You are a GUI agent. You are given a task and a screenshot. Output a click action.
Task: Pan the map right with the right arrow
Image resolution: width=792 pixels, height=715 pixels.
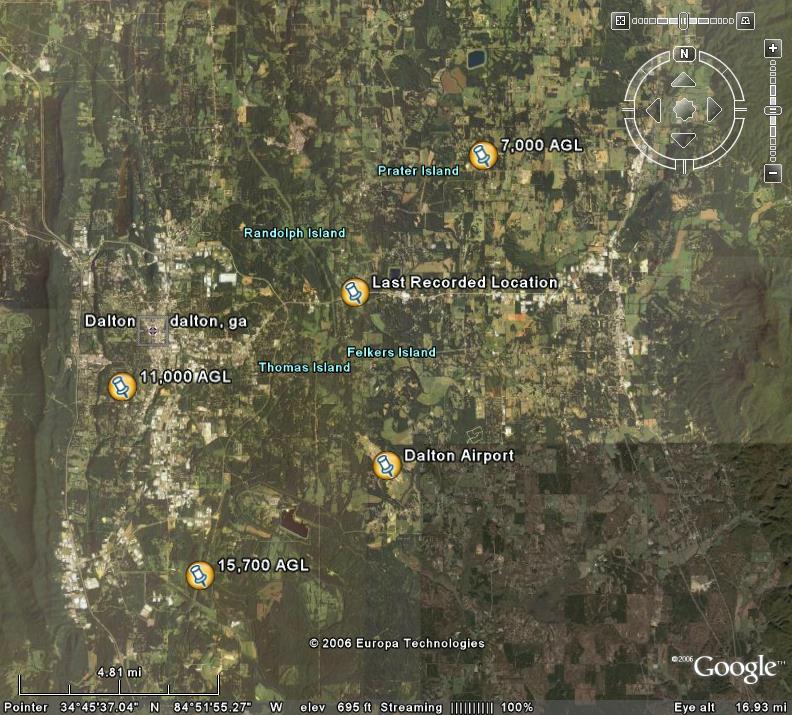[x=715, y=109]
